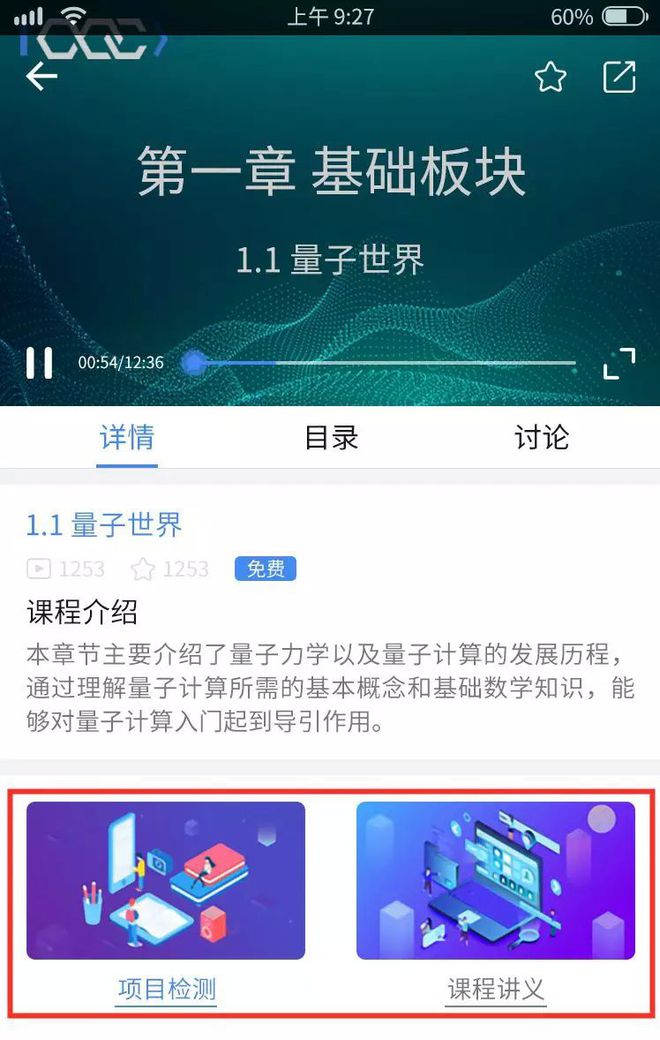Open the 项目检测 card
Viewport: 660px width, 1040px height.
166,880
